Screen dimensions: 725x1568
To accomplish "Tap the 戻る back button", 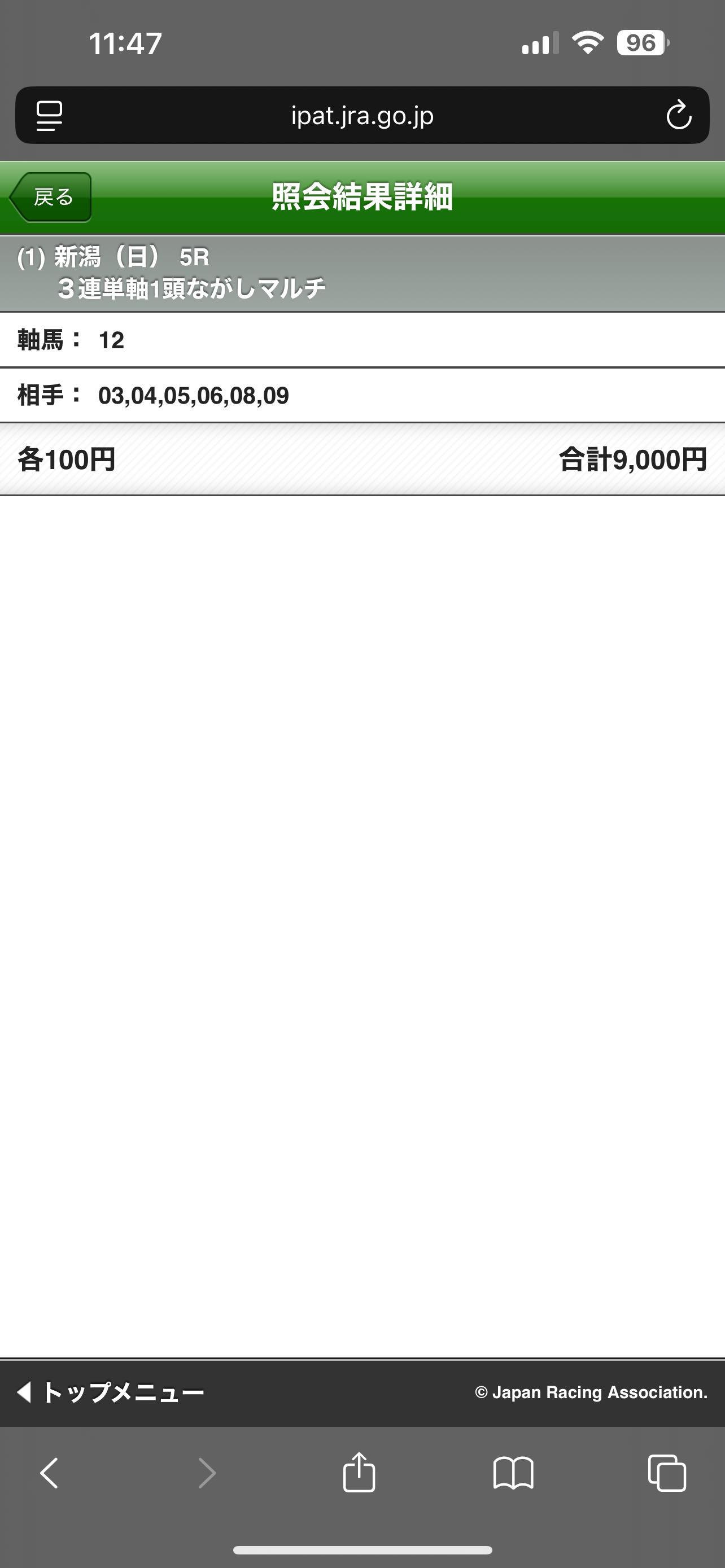I will (x=50, y=197).
